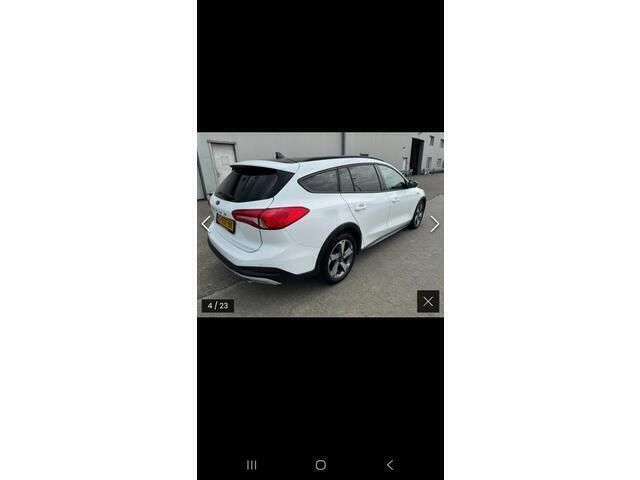
Task: Open the recent apps view
Action: coord(251,465)
